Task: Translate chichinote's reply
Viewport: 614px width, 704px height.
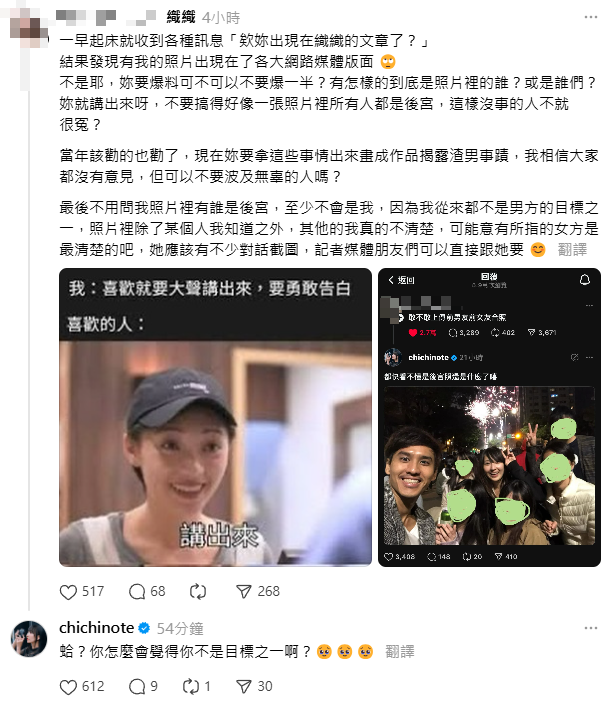Action: (x=401, y=650)
